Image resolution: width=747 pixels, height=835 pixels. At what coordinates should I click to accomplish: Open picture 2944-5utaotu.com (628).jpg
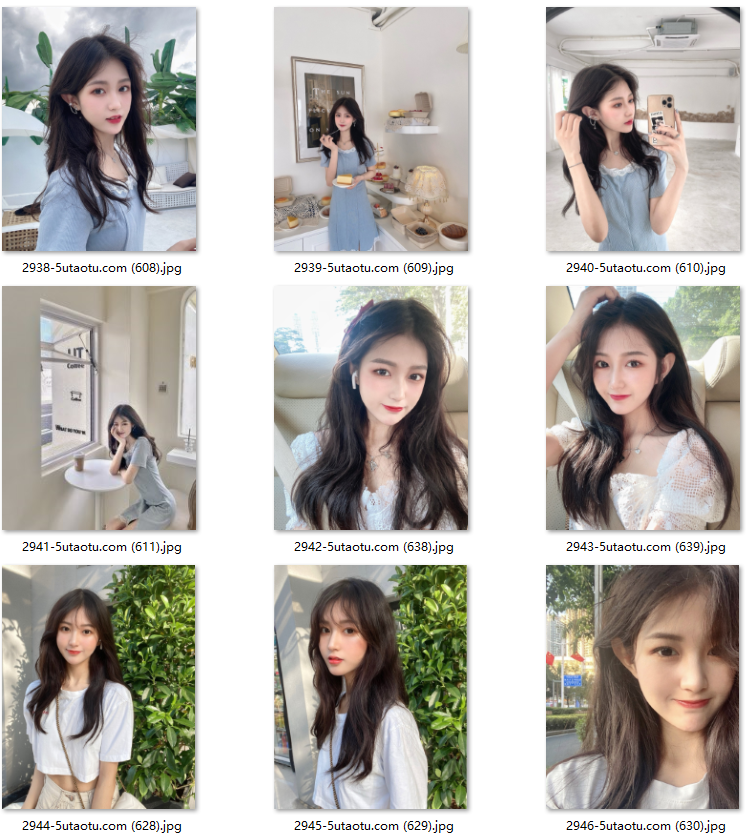[x=99, y=687]
